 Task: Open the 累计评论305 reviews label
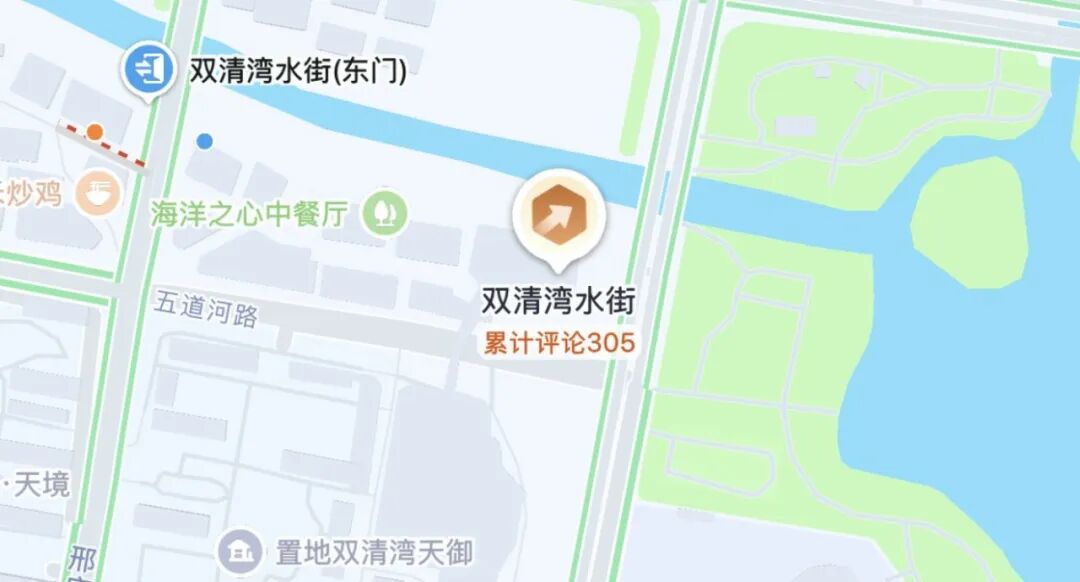tap(559, 343)
